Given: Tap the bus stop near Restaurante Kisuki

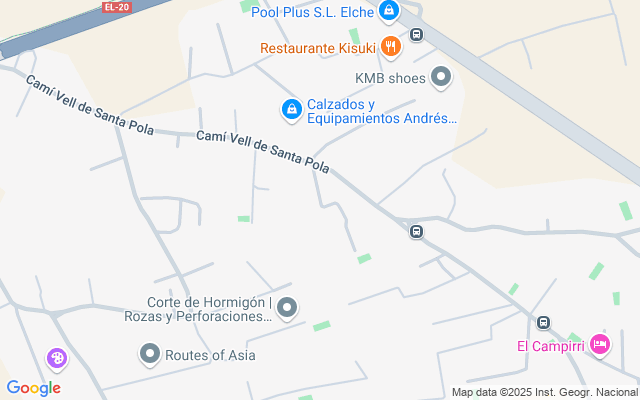Looking at the screenshot, I should coord(417,34).
